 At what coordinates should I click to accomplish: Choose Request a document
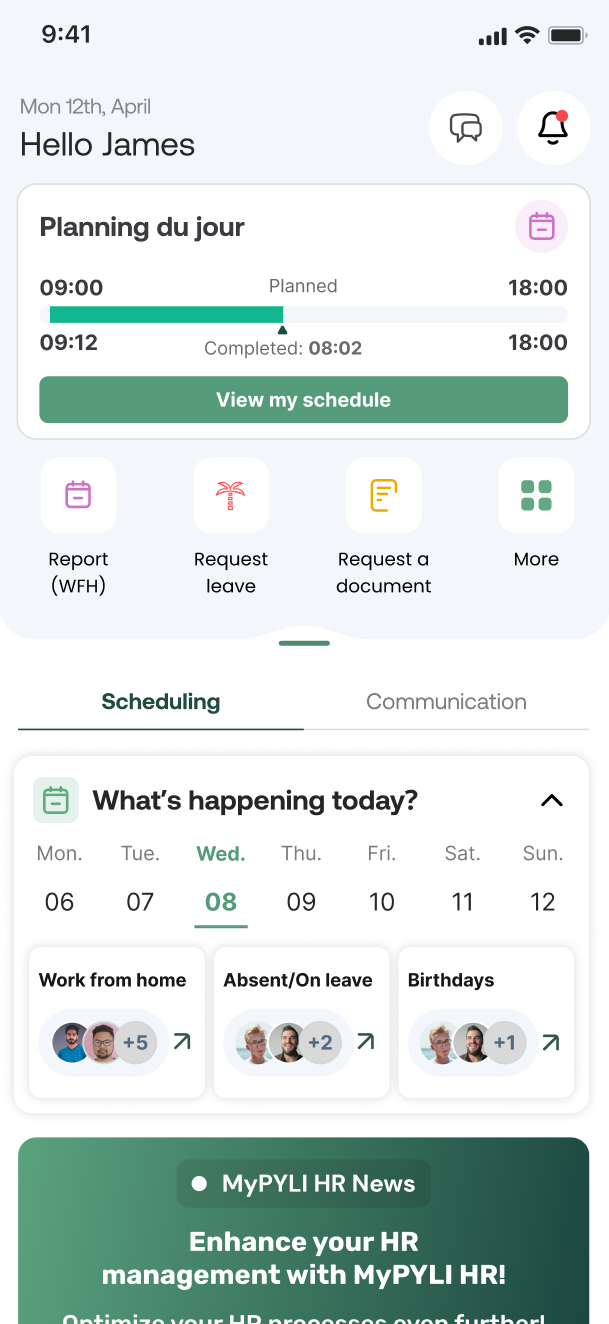click(x=384, y=496)
